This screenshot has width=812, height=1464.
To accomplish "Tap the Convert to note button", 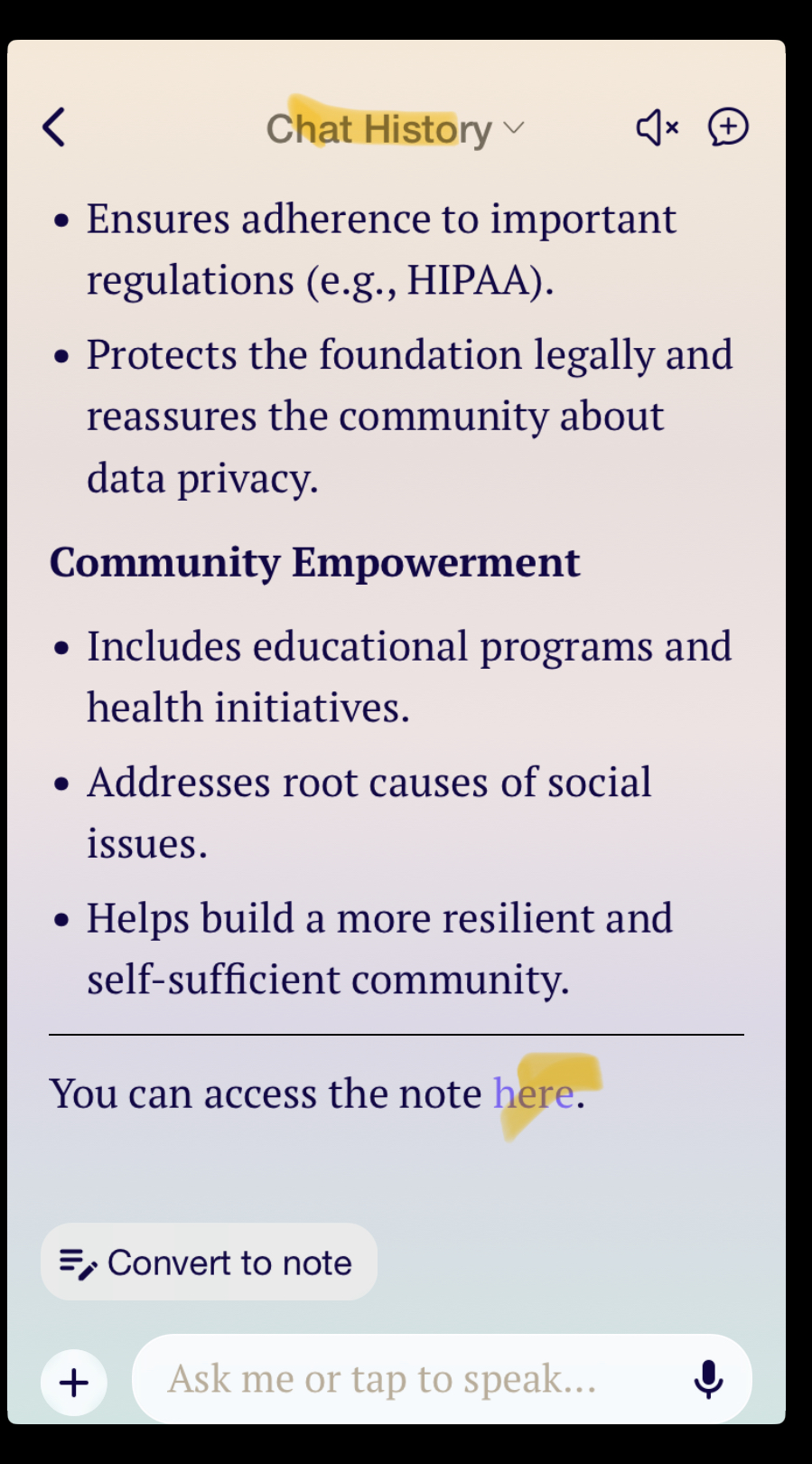I will [209, 1262].
